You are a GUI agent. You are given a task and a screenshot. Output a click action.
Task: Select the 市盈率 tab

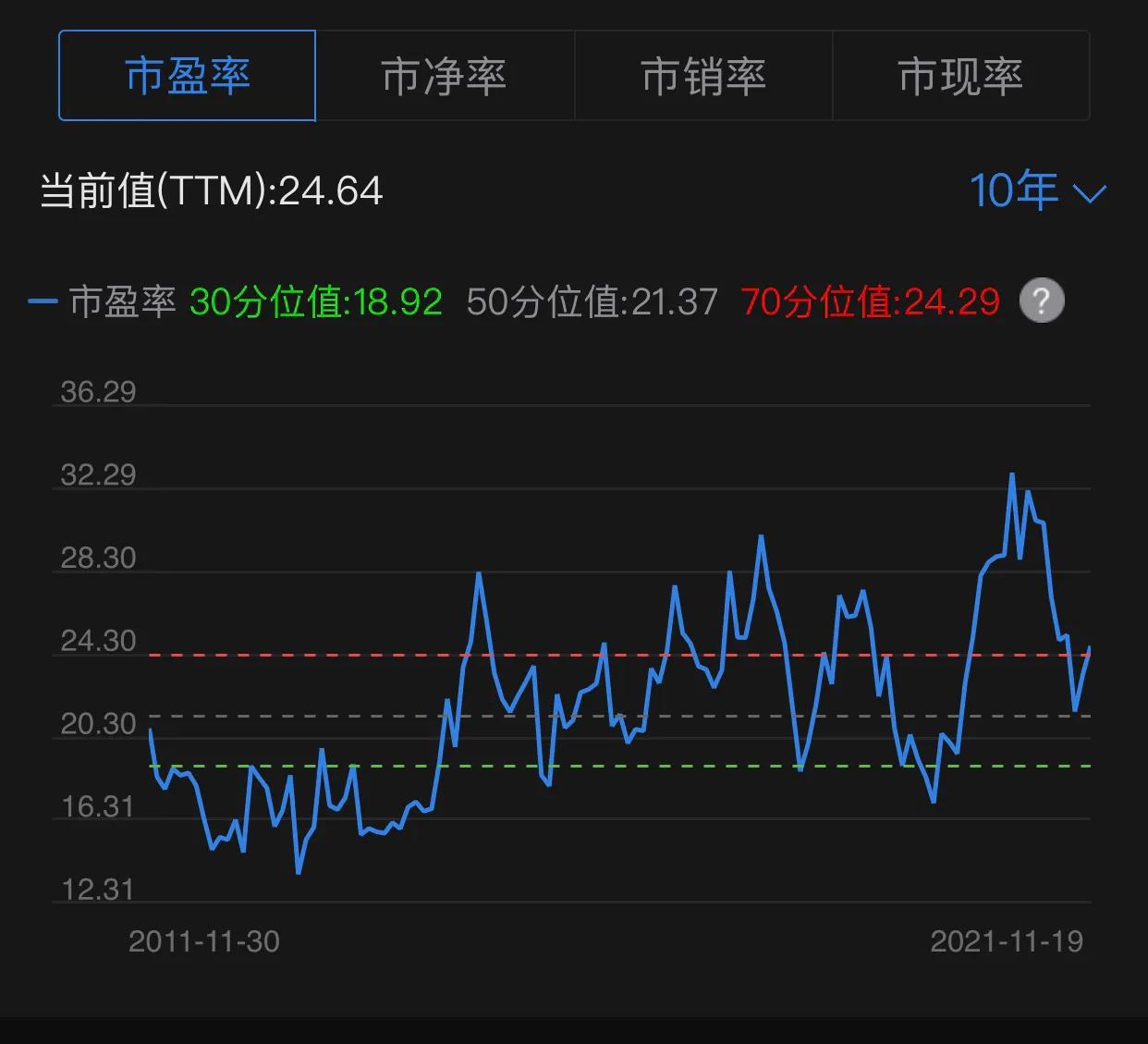point(188,76)
